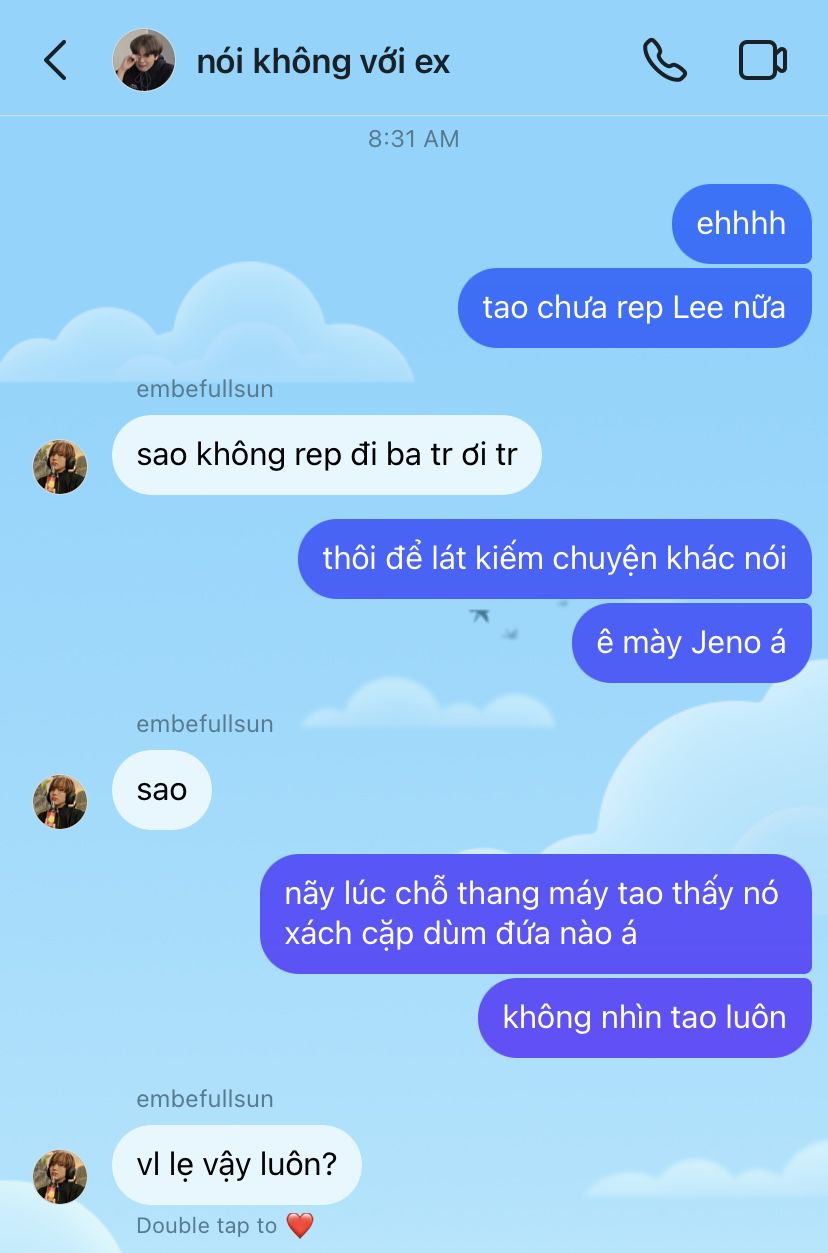Go back from the chat

55,61
